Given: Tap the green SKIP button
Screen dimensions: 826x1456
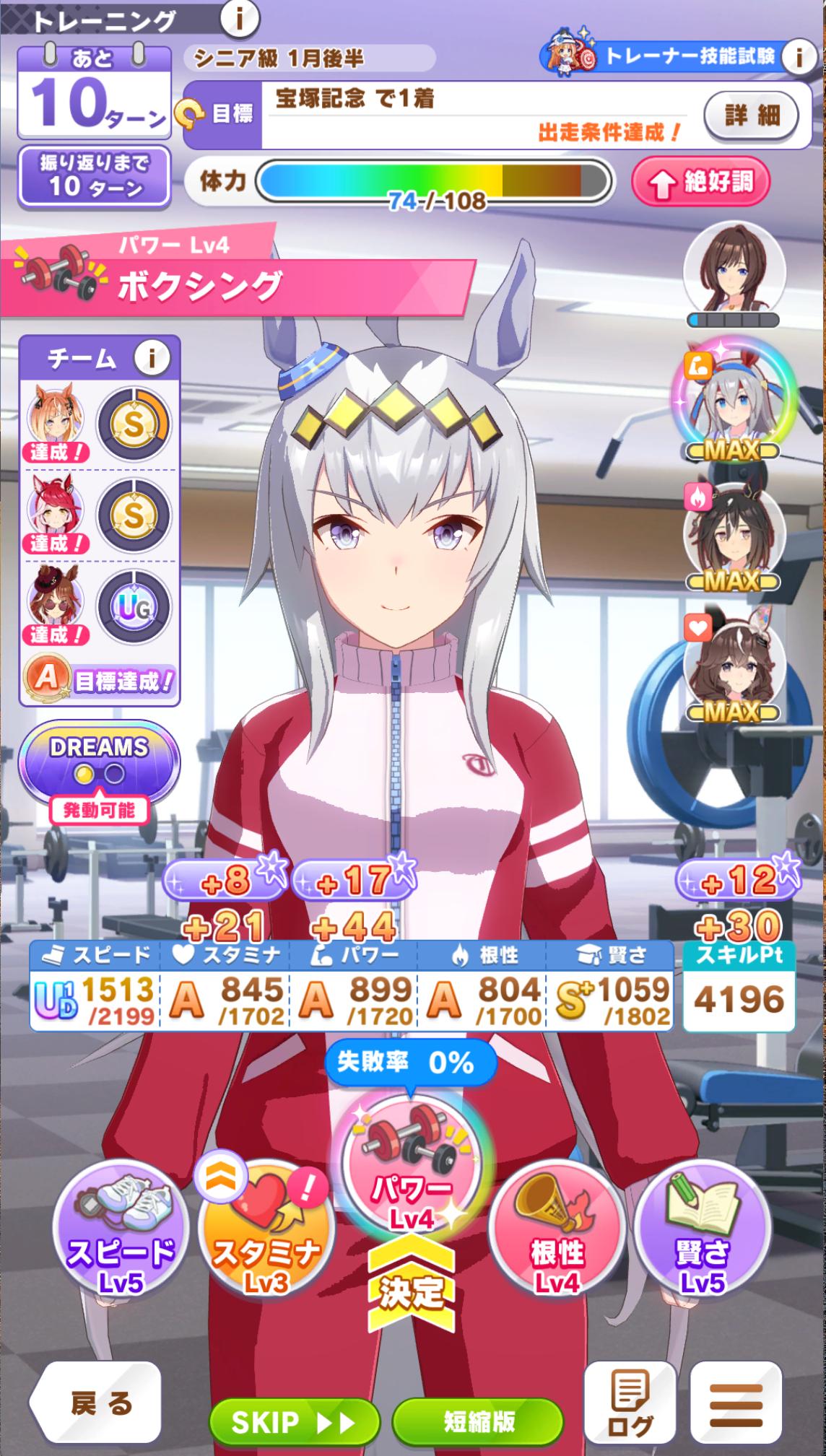Looking at the screenshot, I should click(x=294, y=1422).
